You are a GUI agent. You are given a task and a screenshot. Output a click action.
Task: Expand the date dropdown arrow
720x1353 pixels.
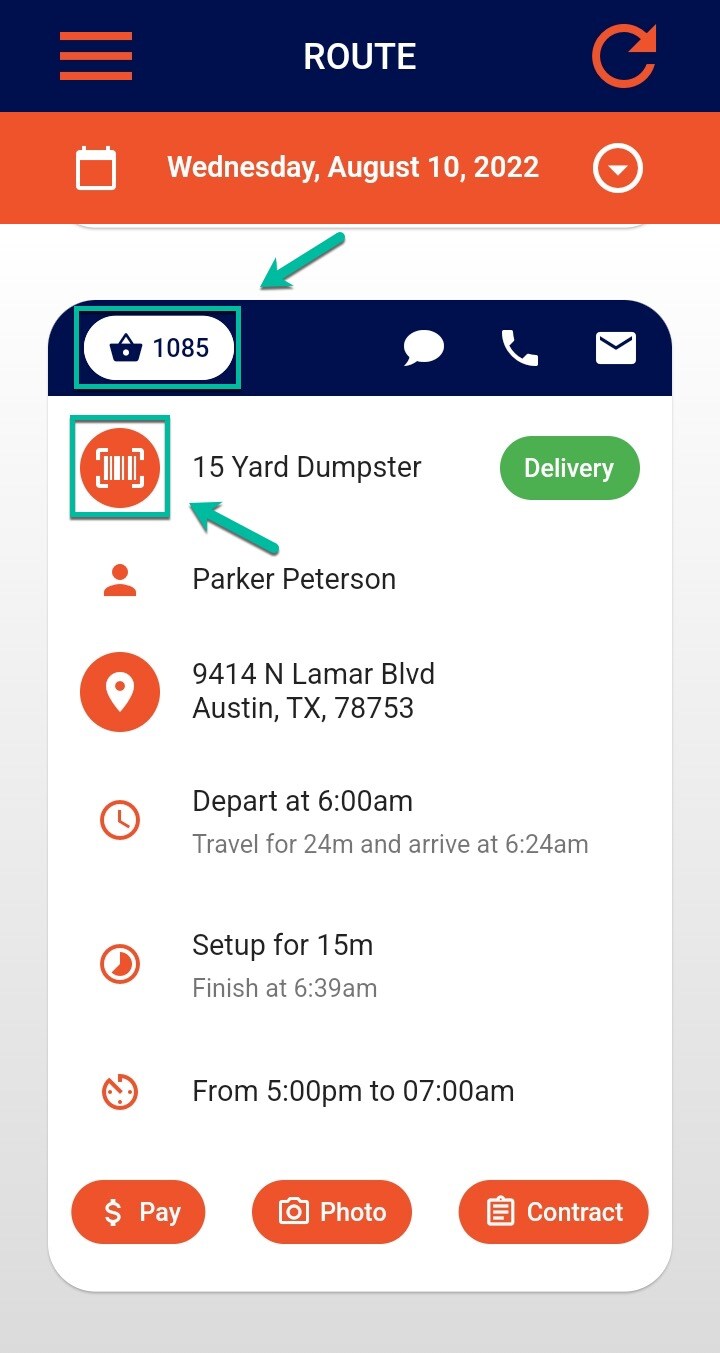pyautogui.click(x=618, y=169)
